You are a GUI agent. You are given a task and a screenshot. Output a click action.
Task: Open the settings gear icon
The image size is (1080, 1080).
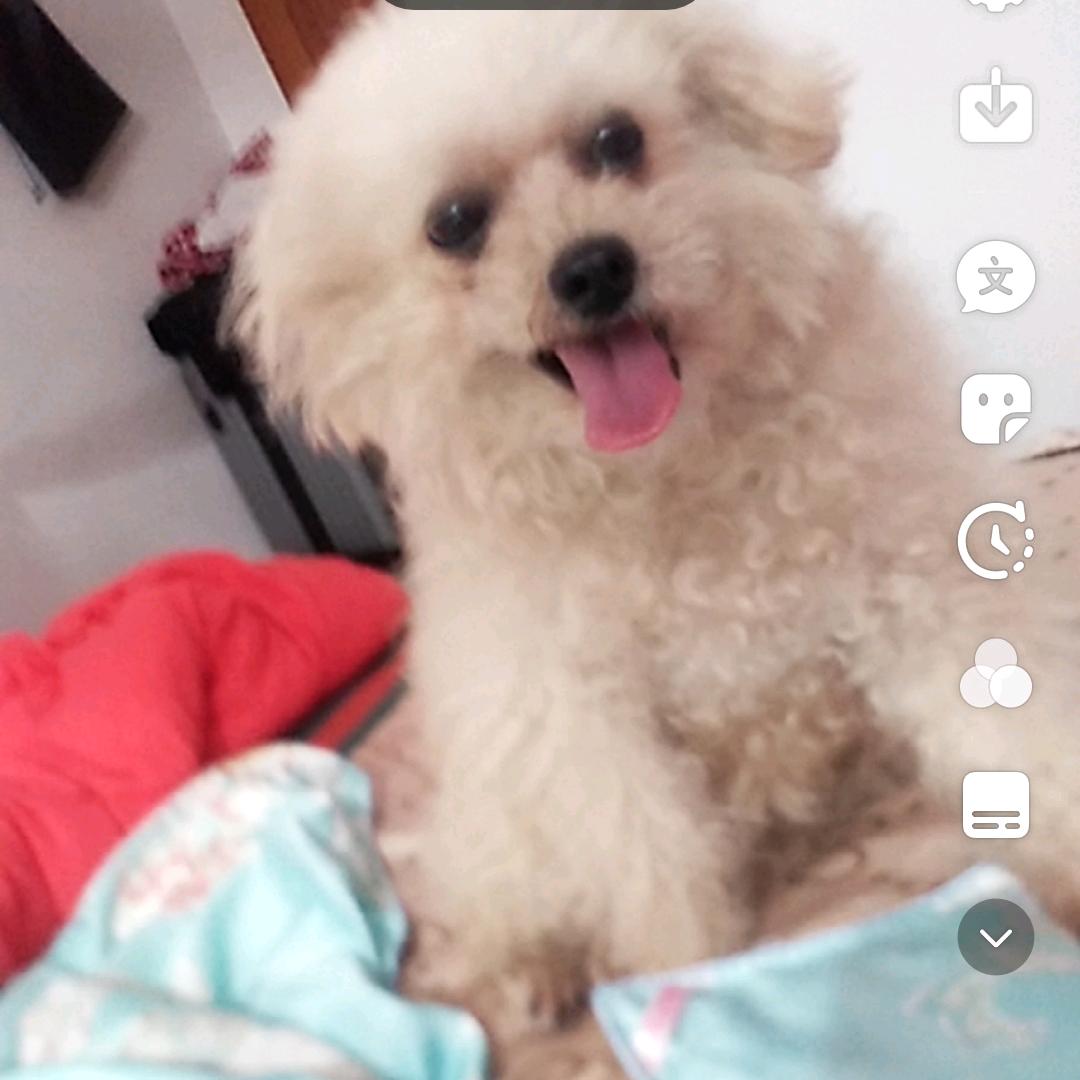pos(995,4)
